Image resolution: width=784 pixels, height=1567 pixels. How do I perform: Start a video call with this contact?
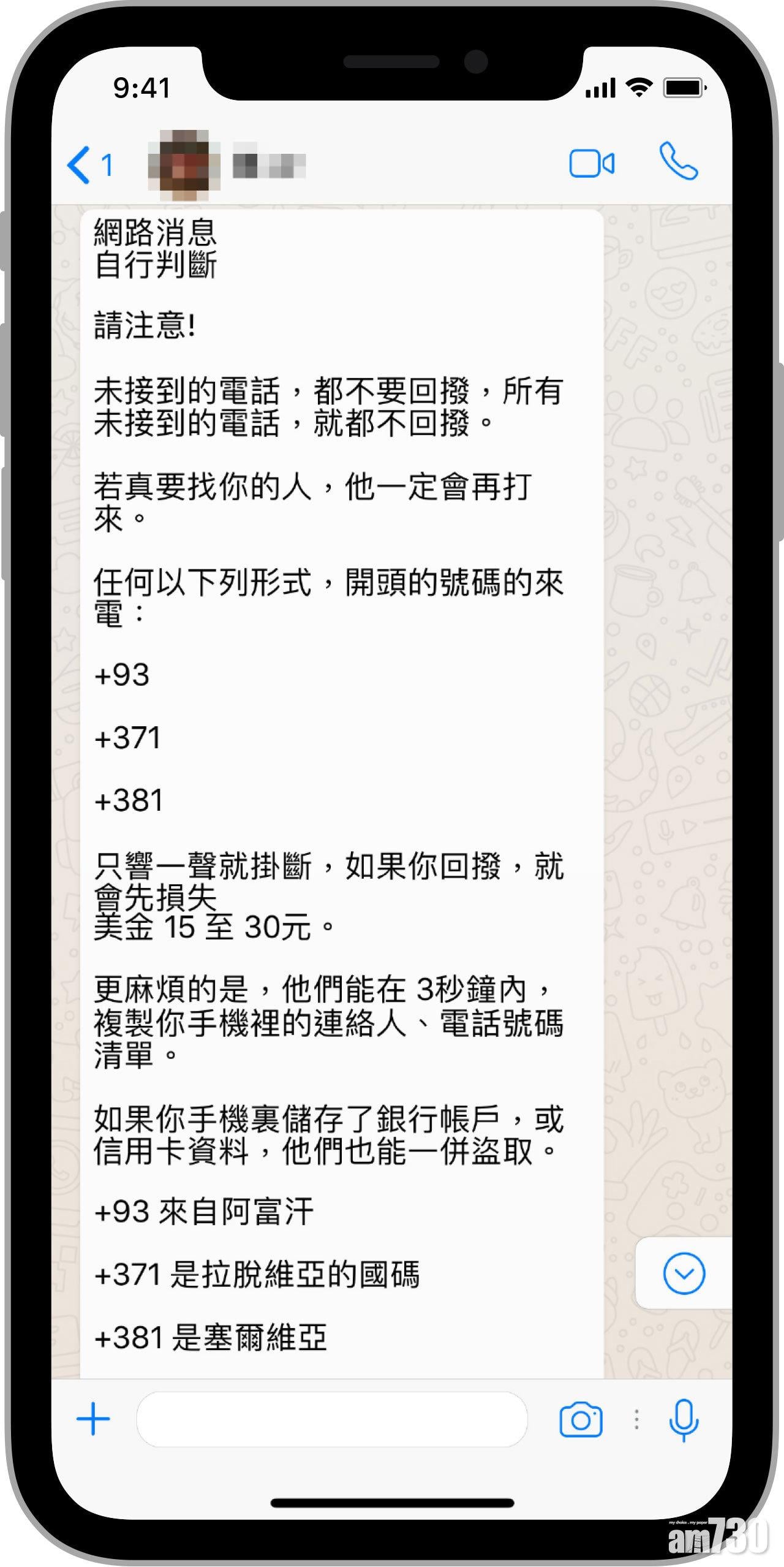[591, 164]
